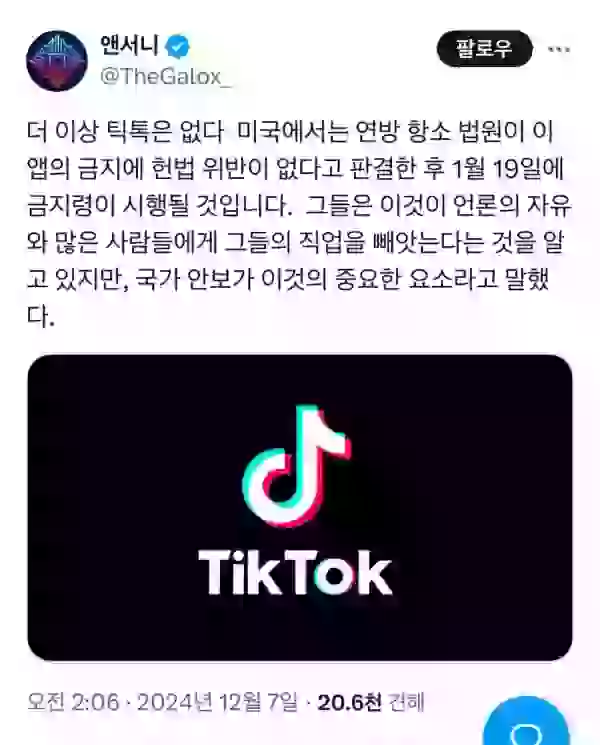Follow 앤서니 with the 팔로우 button
The height and width of the screenshot is (745, 600).
(484, 49)
